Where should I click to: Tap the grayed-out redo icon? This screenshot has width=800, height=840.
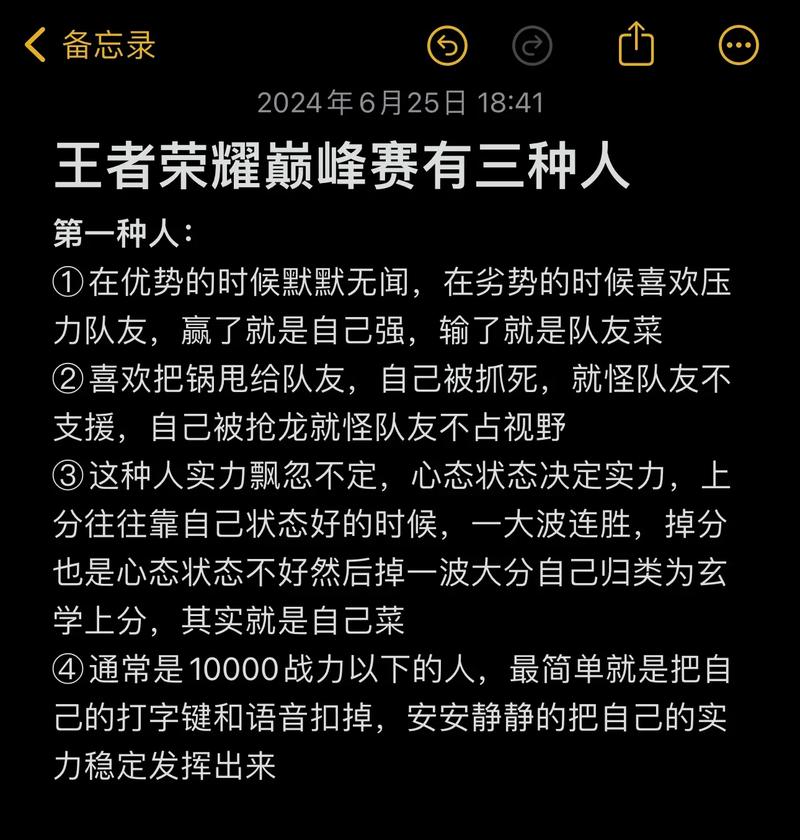530,47
